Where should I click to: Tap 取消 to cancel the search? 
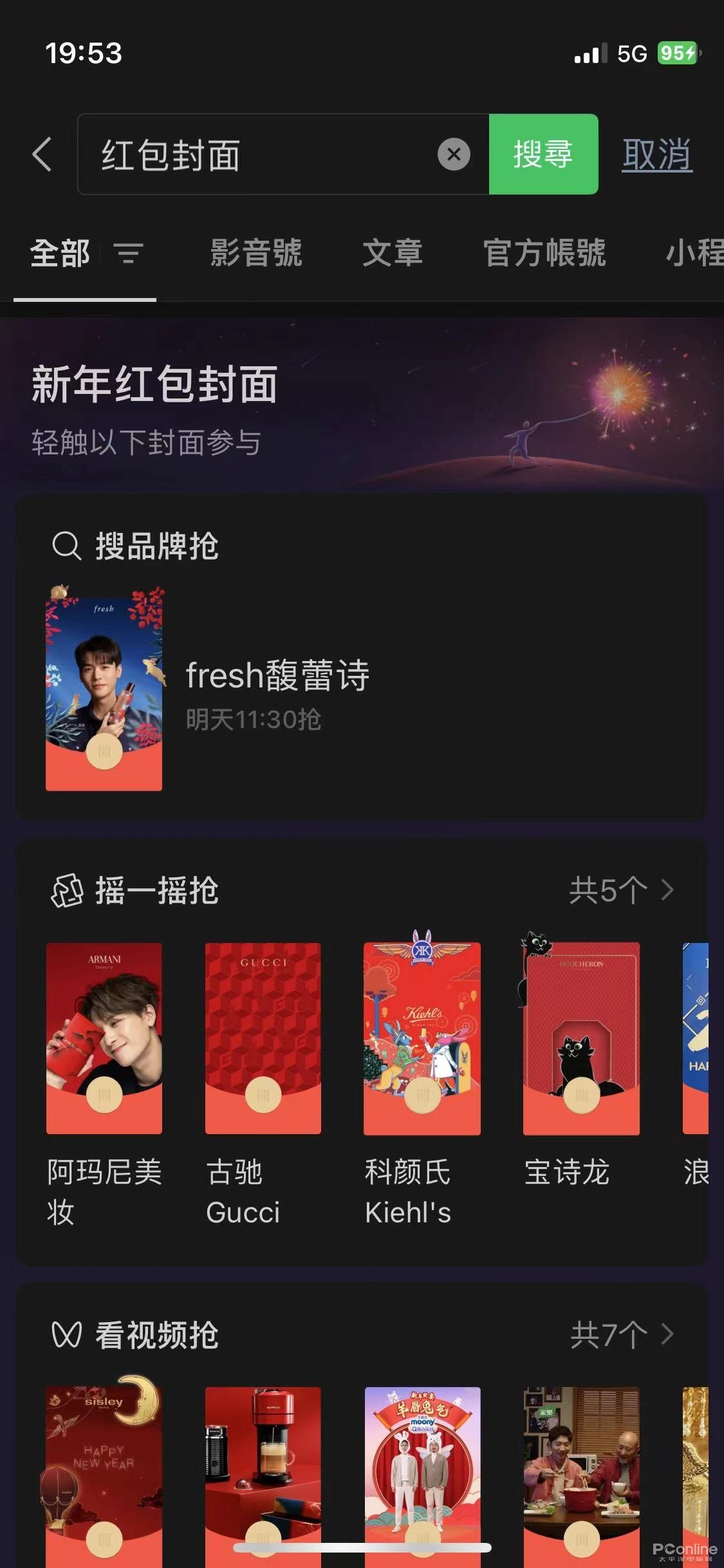(x=656, y=154)
